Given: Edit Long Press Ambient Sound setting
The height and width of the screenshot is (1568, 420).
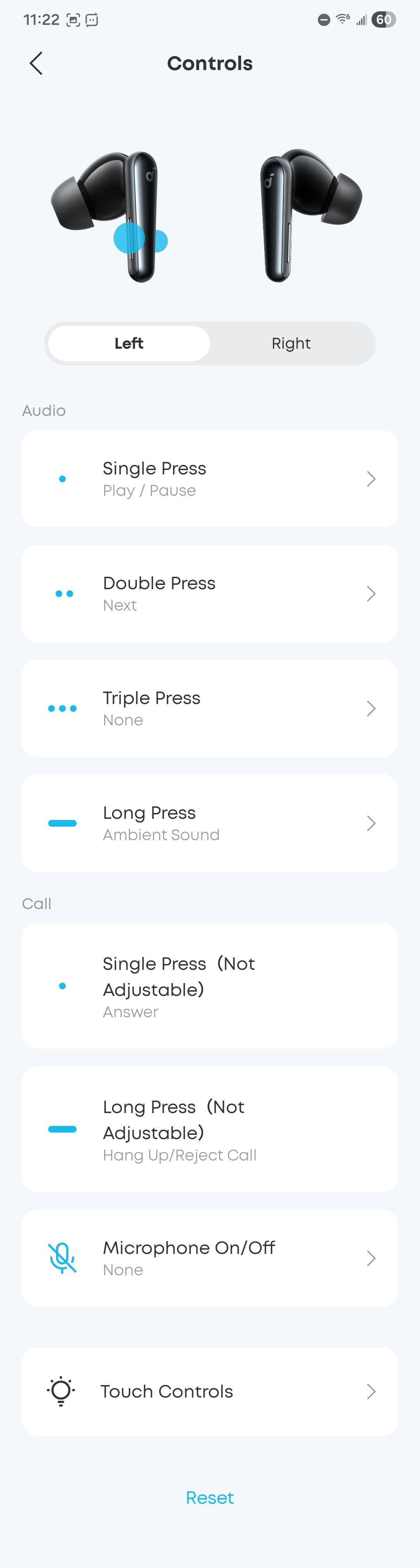Looking at the screenshot, I should click(210, 823).
